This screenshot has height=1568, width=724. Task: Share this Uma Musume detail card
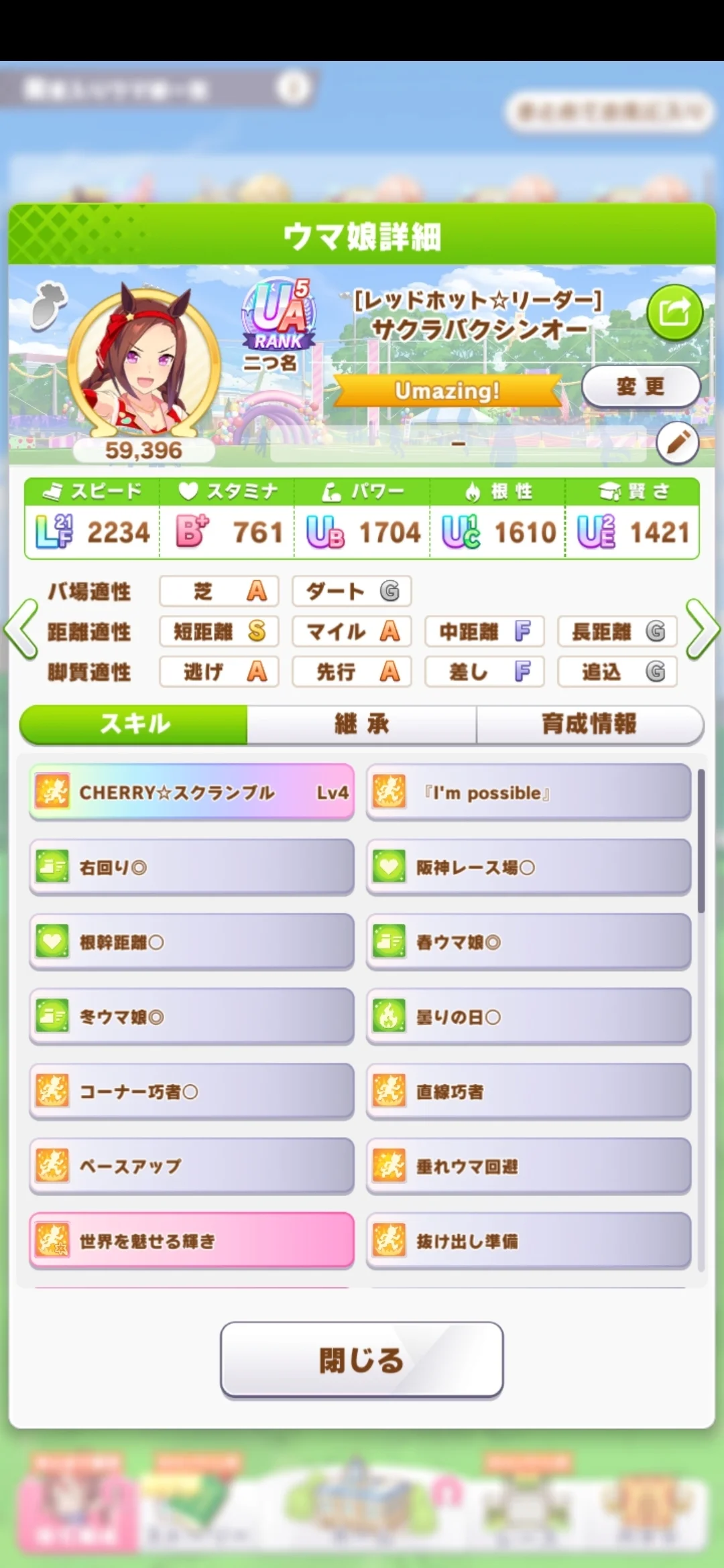pyautogui.click(x=674, y=312)
